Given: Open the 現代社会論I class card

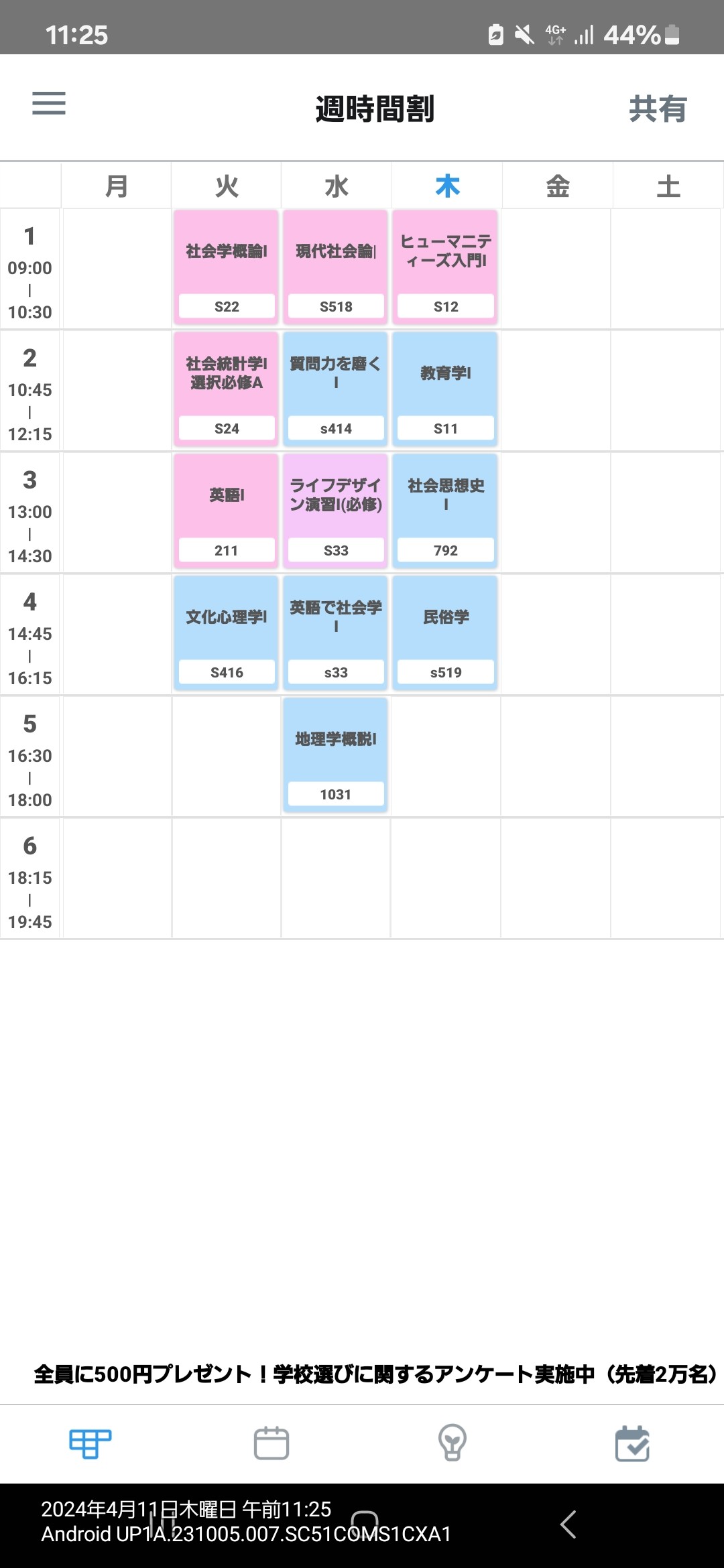Looking at the screenshot, I should [x=336, y=267].
